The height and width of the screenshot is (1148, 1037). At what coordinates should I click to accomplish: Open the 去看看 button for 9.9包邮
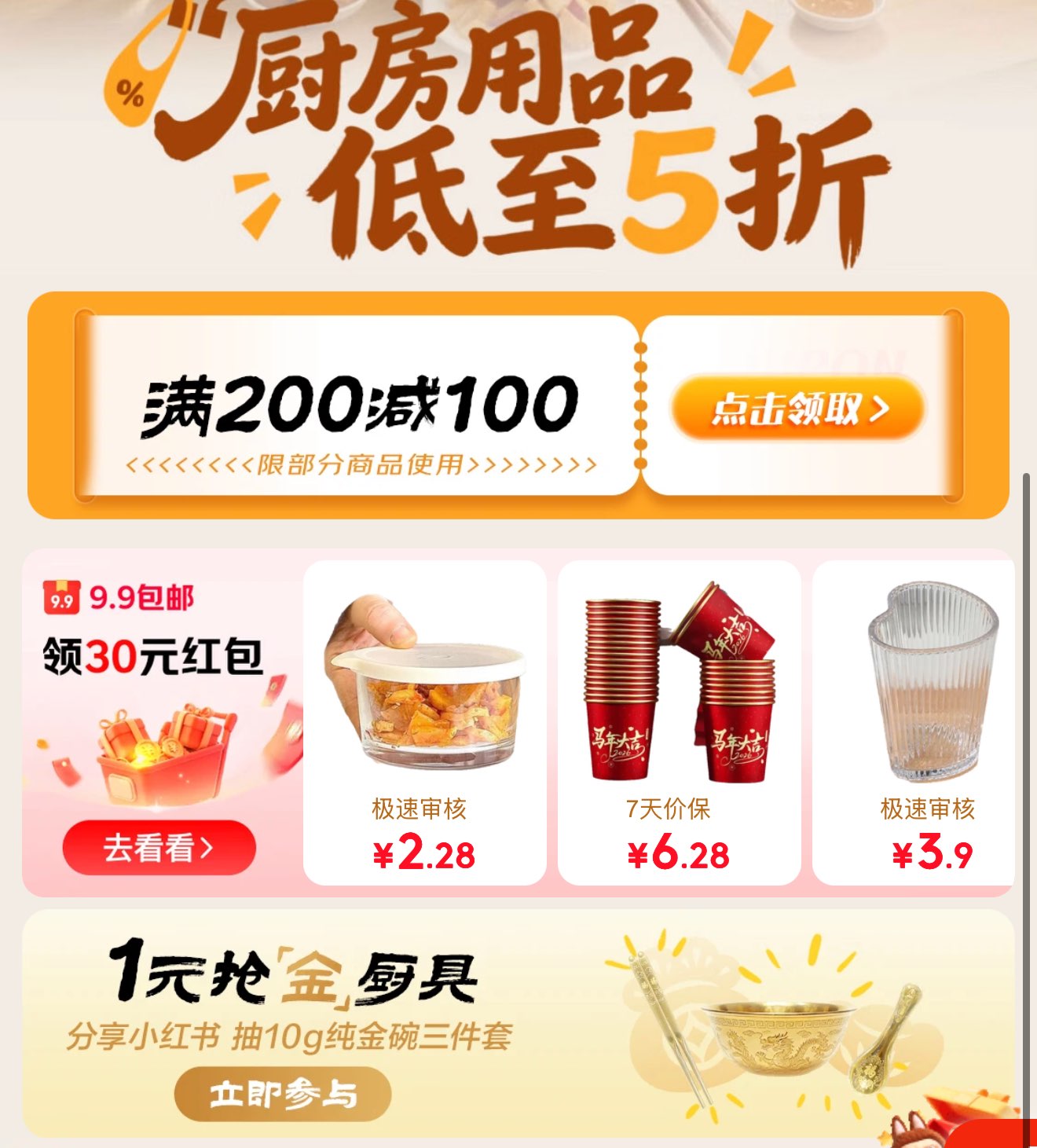click(x=159, y=847)
